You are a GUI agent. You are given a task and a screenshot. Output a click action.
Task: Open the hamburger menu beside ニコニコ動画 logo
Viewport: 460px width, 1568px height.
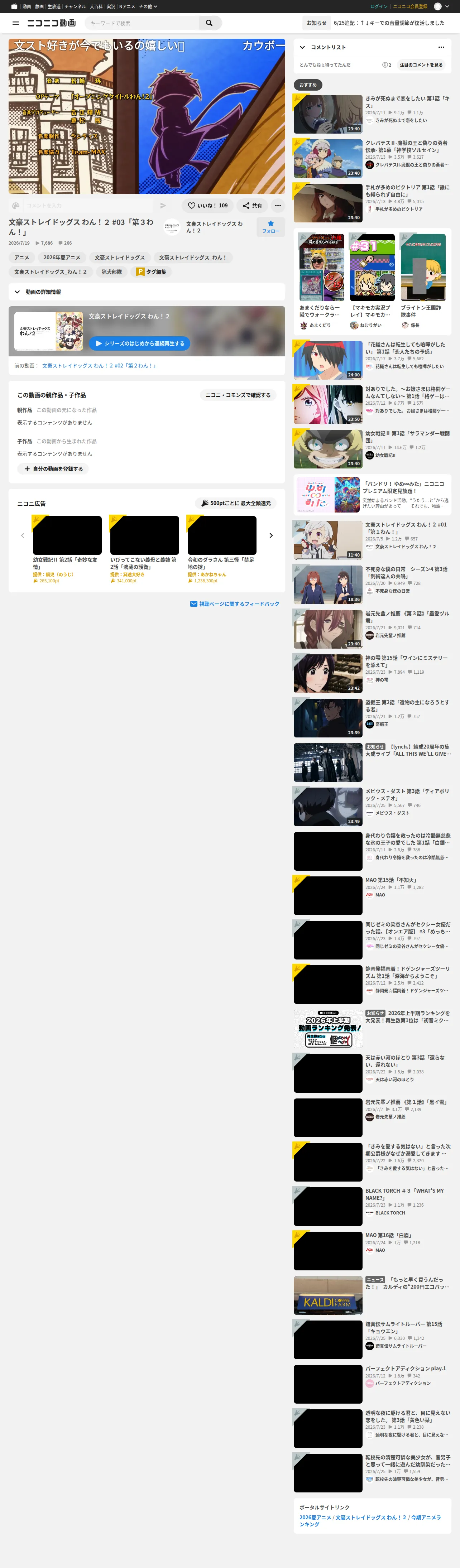[x=16, y=23]
